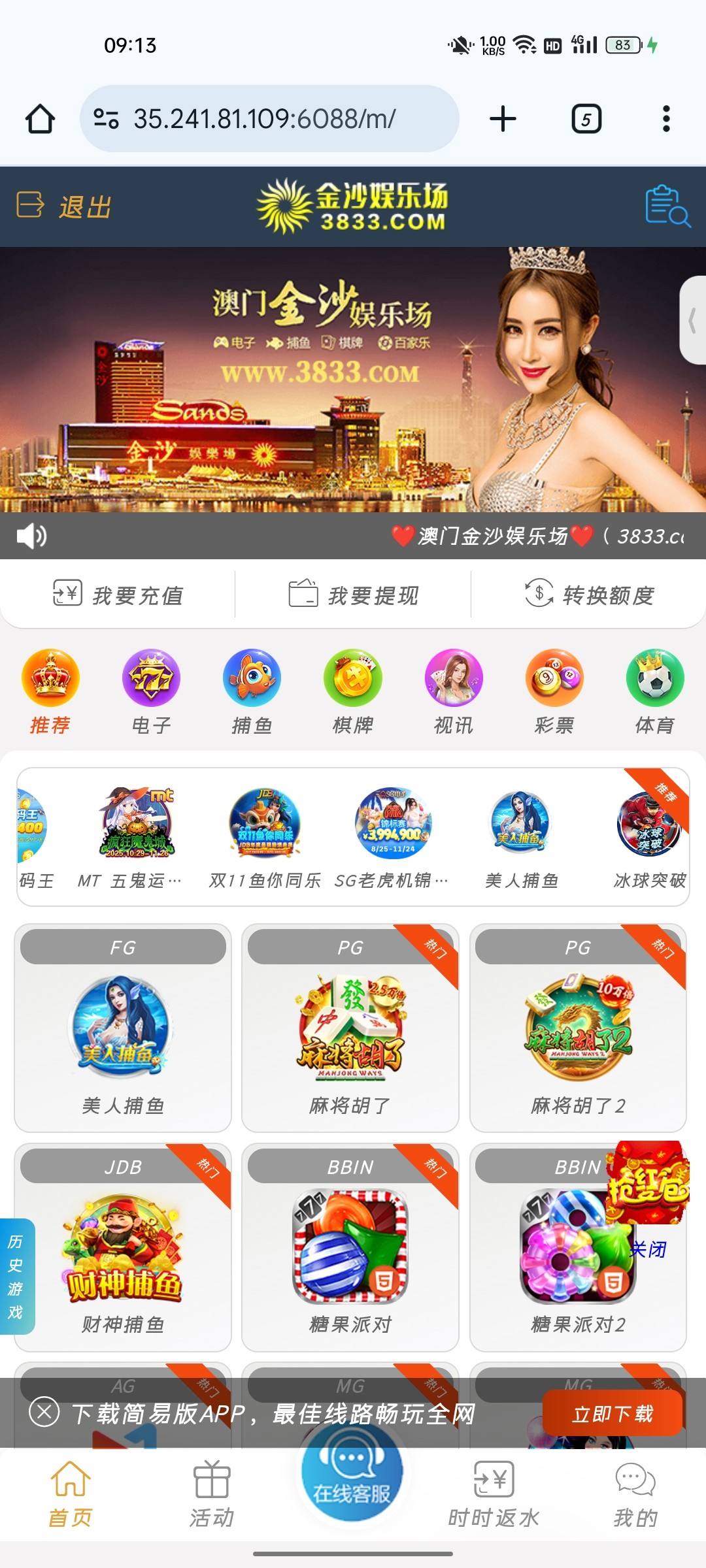Dismiss the app download banner

tap(44, 1413)
